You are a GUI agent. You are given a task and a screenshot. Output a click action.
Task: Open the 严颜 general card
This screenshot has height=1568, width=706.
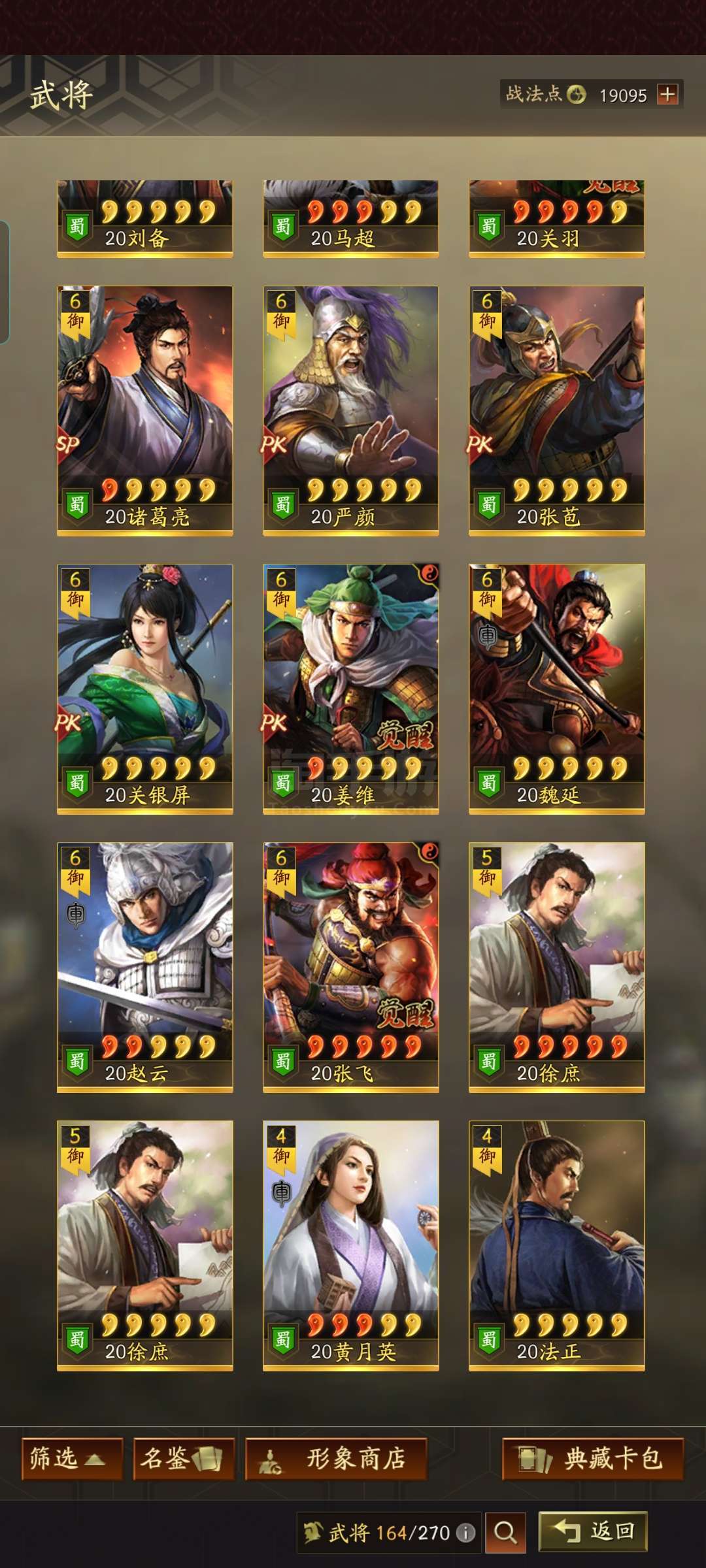[x=351, y=411]
